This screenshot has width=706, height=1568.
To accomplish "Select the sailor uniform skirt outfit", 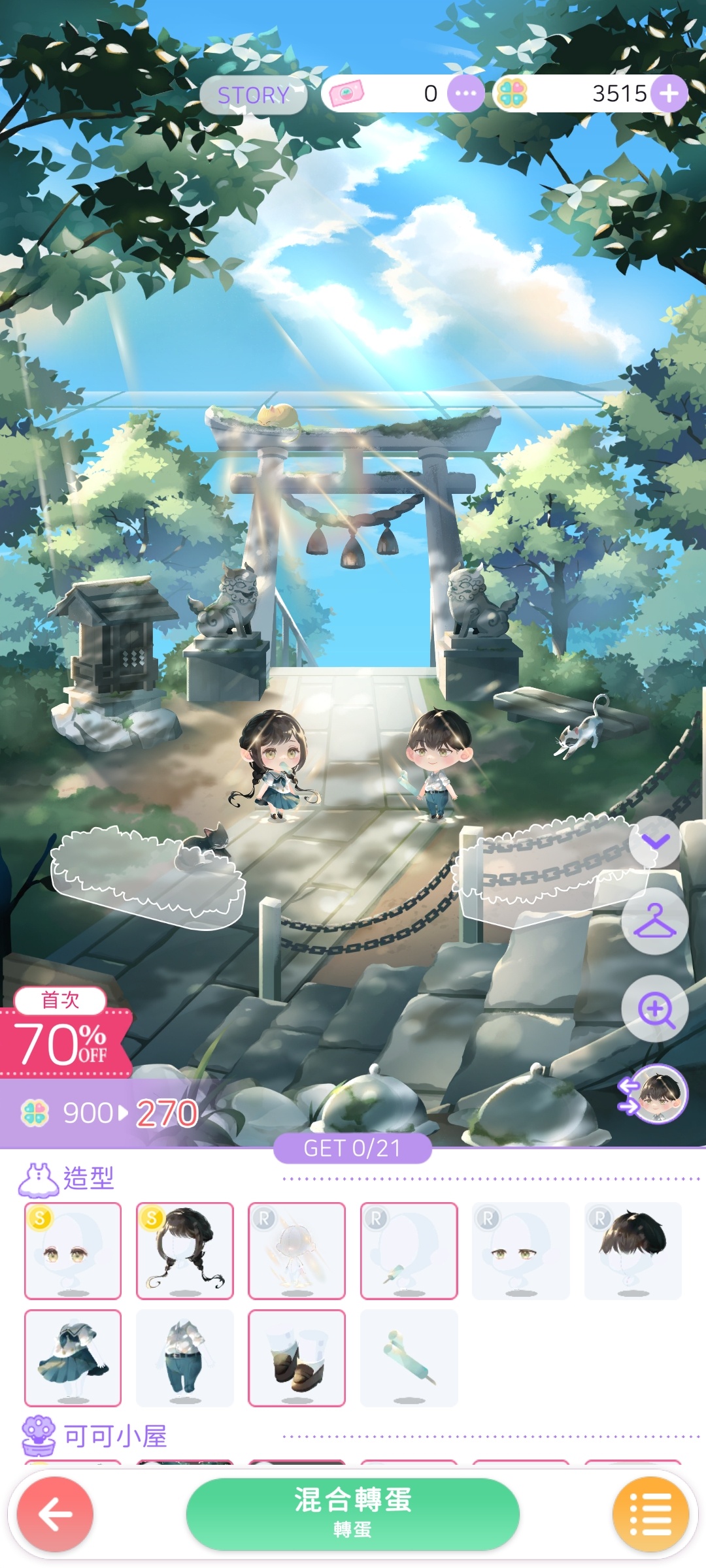I will [73, 1358].
